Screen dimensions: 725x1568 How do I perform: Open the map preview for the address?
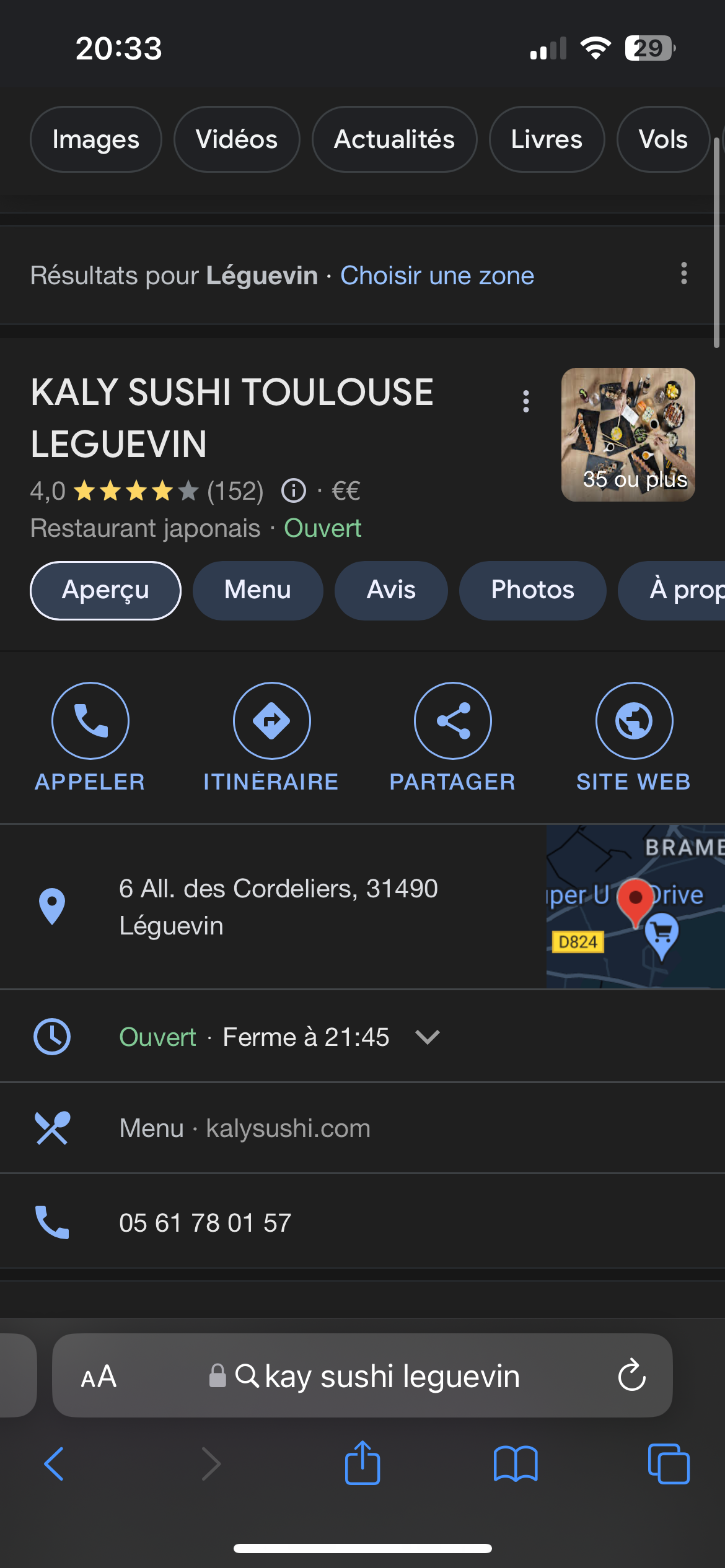point(635,906)
